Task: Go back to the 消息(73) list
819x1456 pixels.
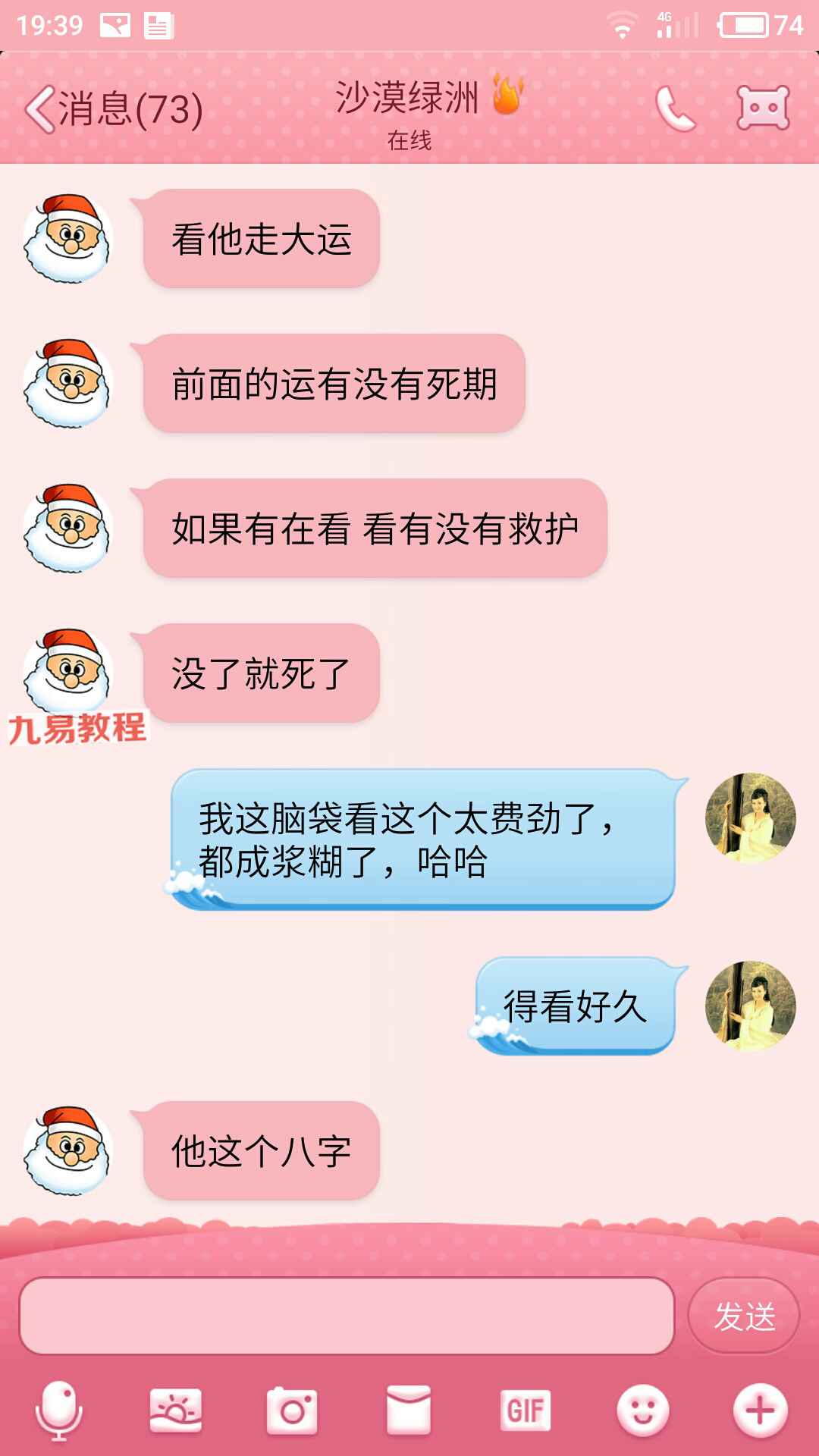Action: pyautogui.click(x=114, y=109)
